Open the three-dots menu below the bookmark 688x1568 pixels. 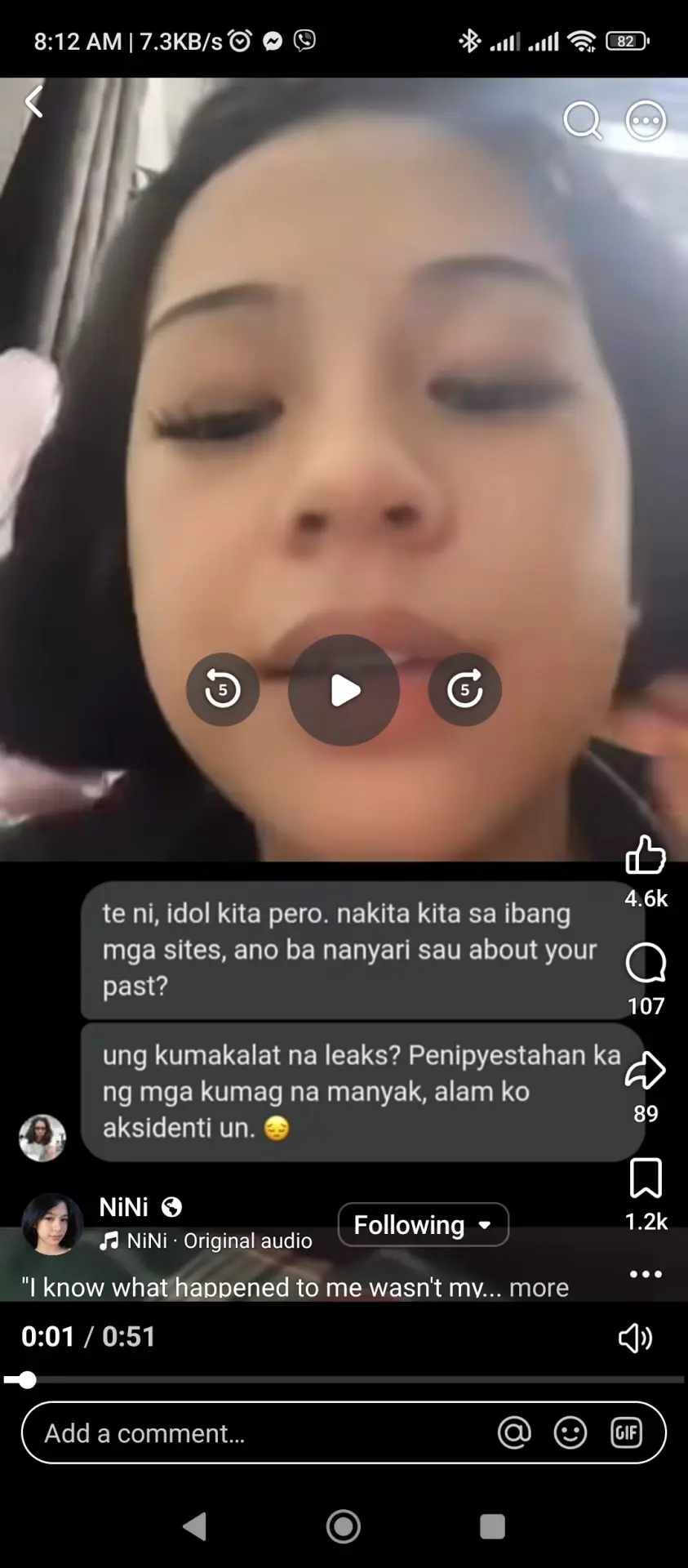click(646, 1274)
